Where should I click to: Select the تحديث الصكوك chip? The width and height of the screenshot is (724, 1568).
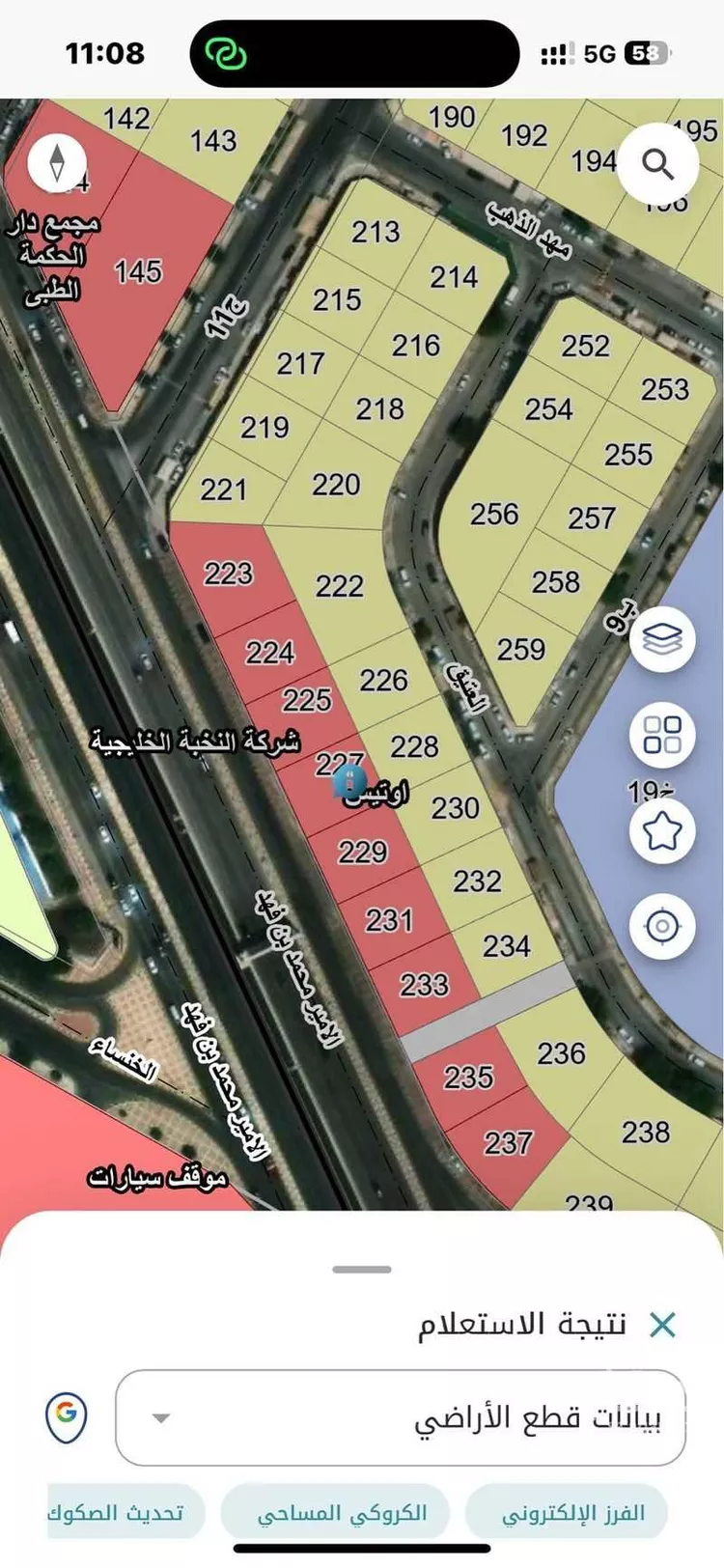[x=121, y=1513]
